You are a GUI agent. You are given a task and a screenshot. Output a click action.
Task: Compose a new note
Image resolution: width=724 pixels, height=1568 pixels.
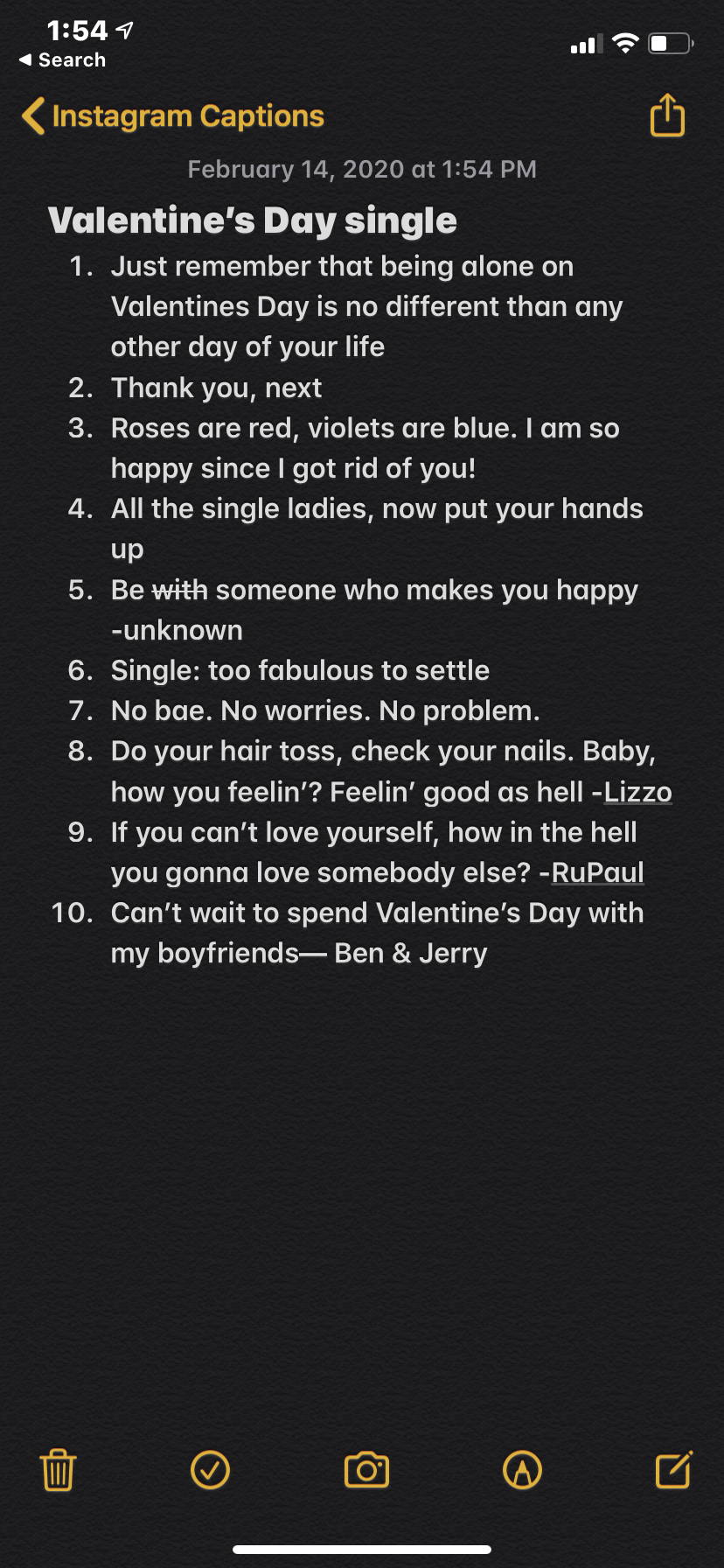pyautogui.click(x=673, y=1470)
